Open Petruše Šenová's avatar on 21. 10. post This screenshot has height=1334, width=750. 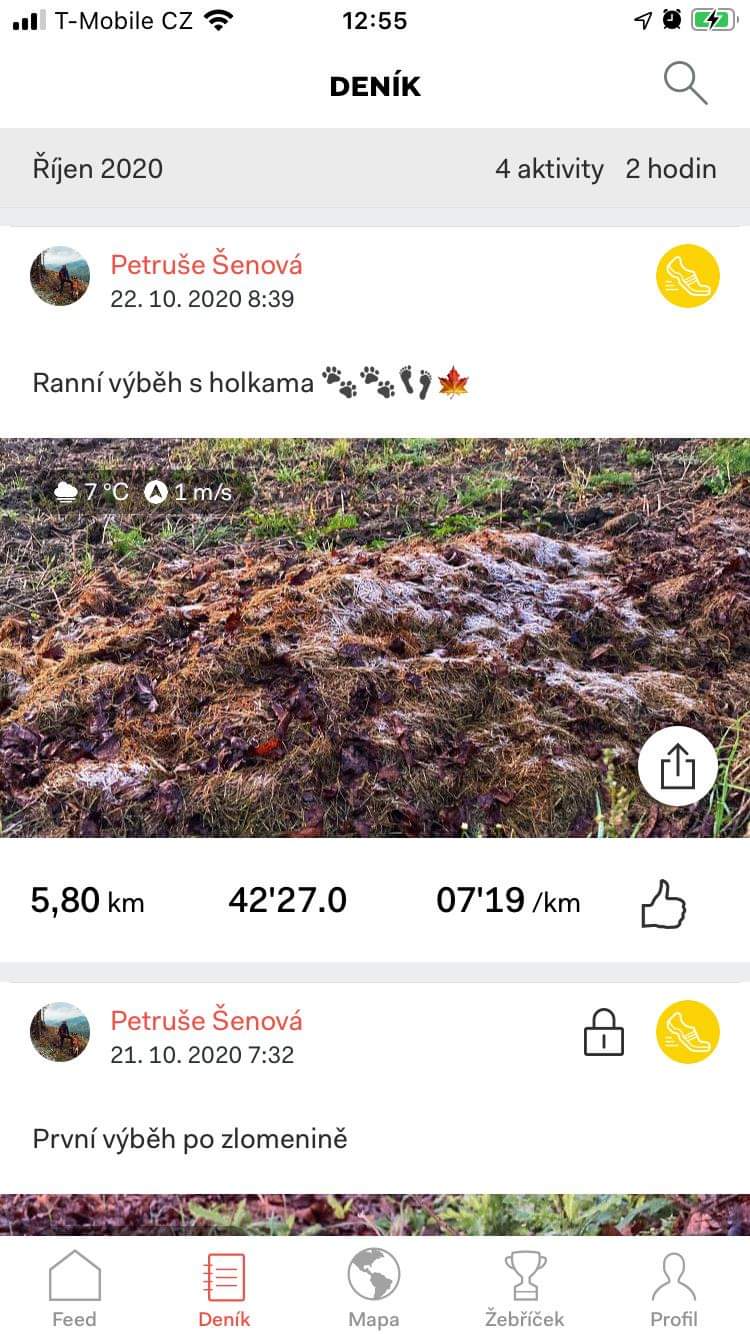(61, 1032)
